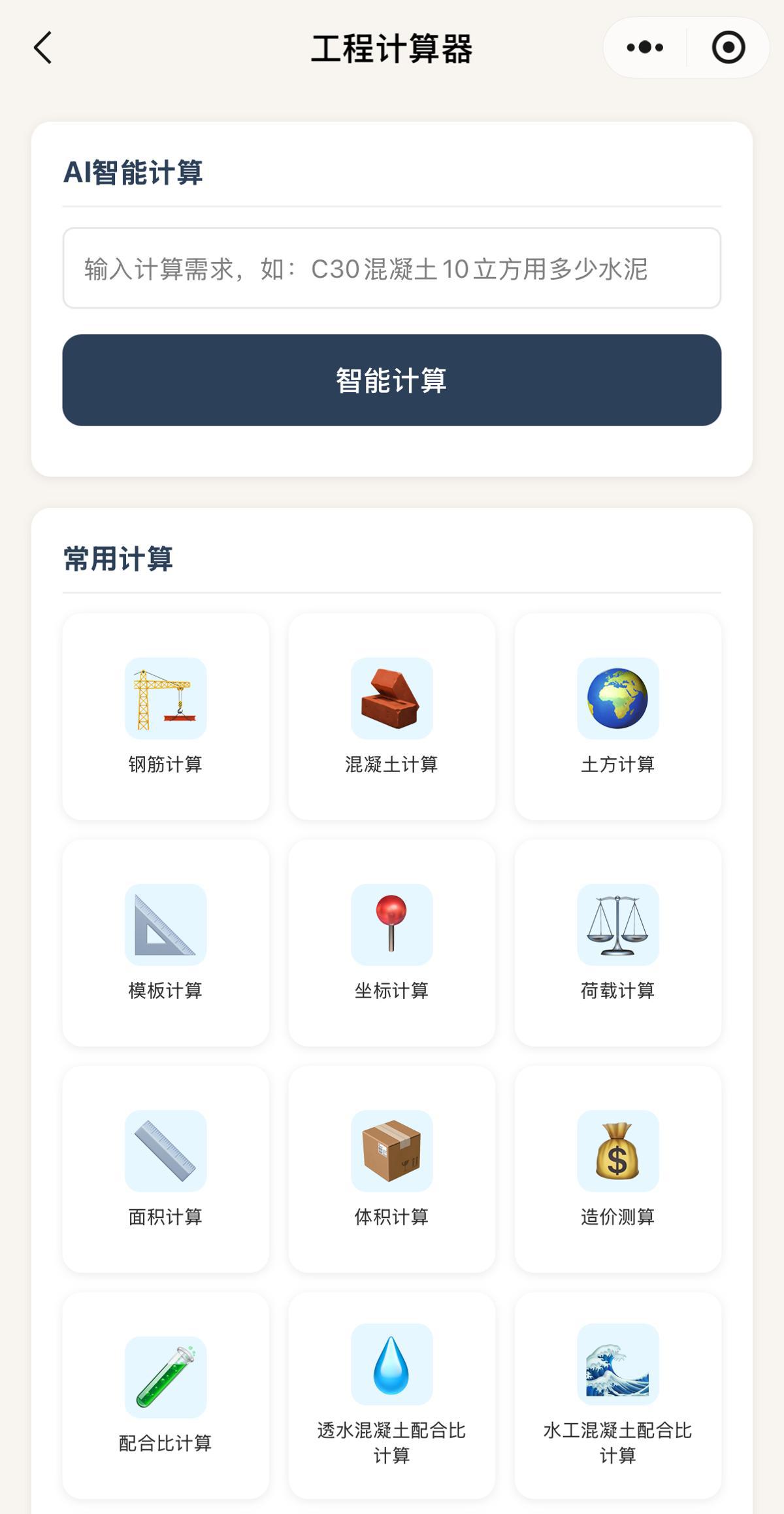Open 混凝土计算 calculator
This screenshot has height=1514, width=784.
[392, 716]
